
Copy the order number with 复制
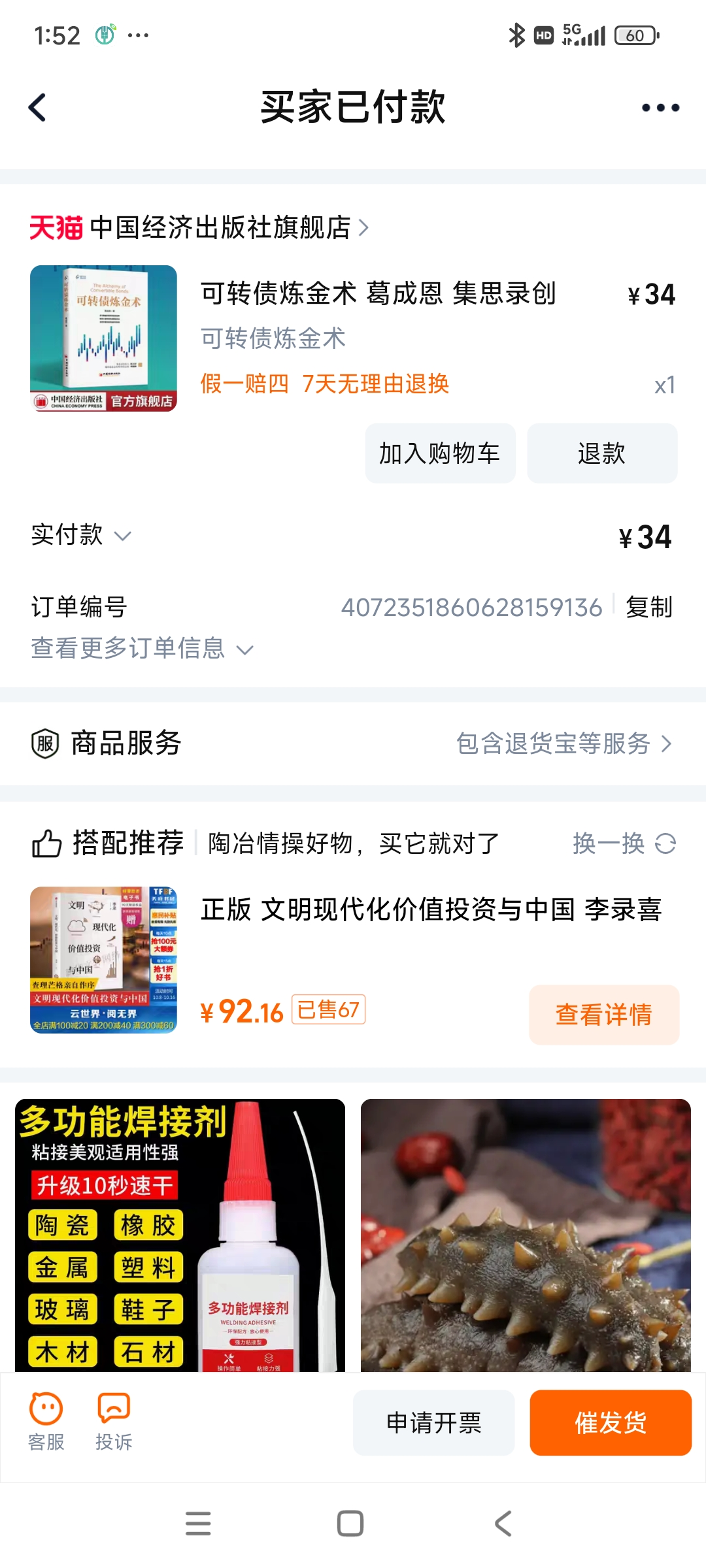[x=648, y=607]
